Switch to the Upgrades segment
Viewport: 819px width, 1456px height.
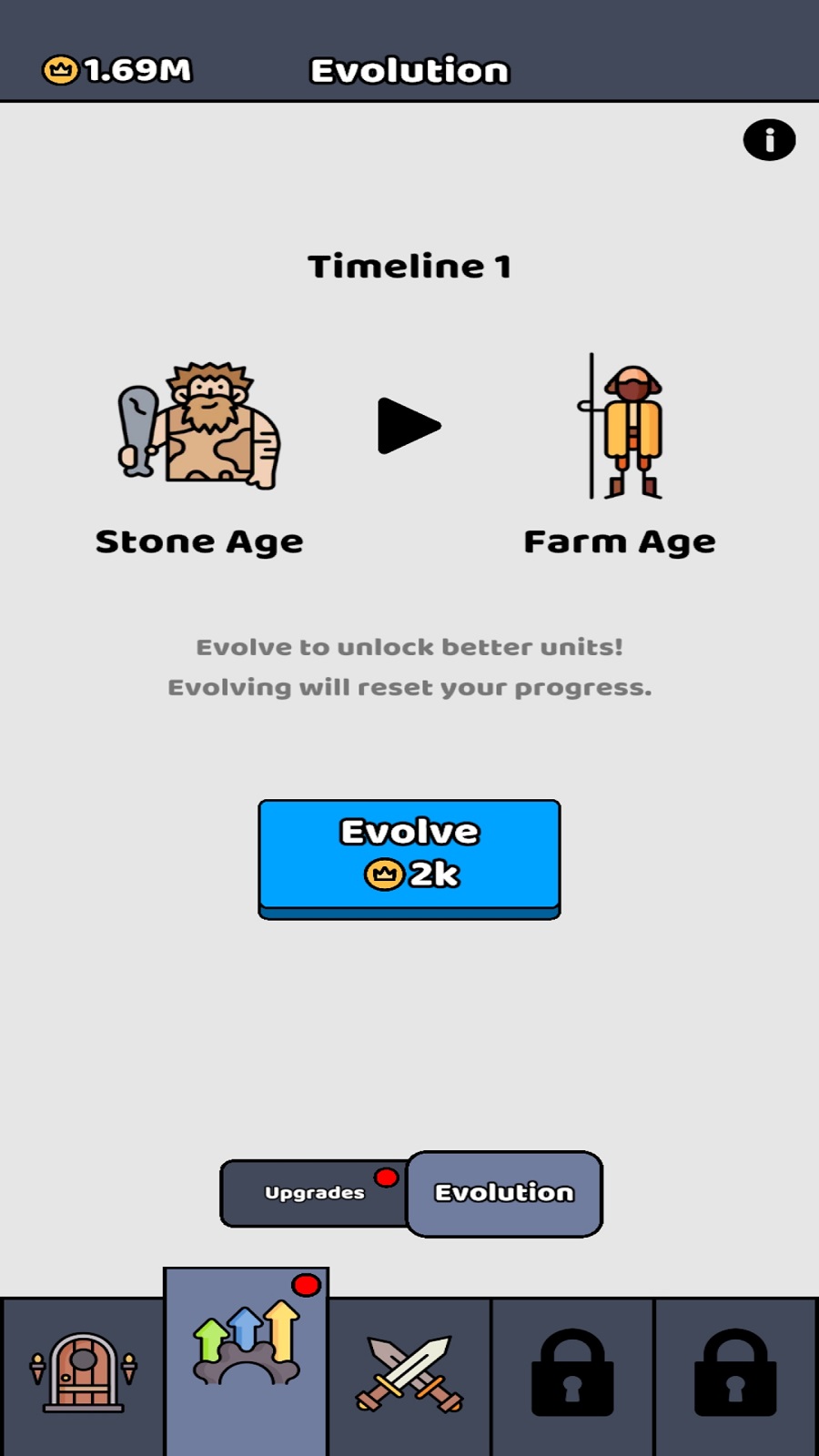pos(314,1193)
